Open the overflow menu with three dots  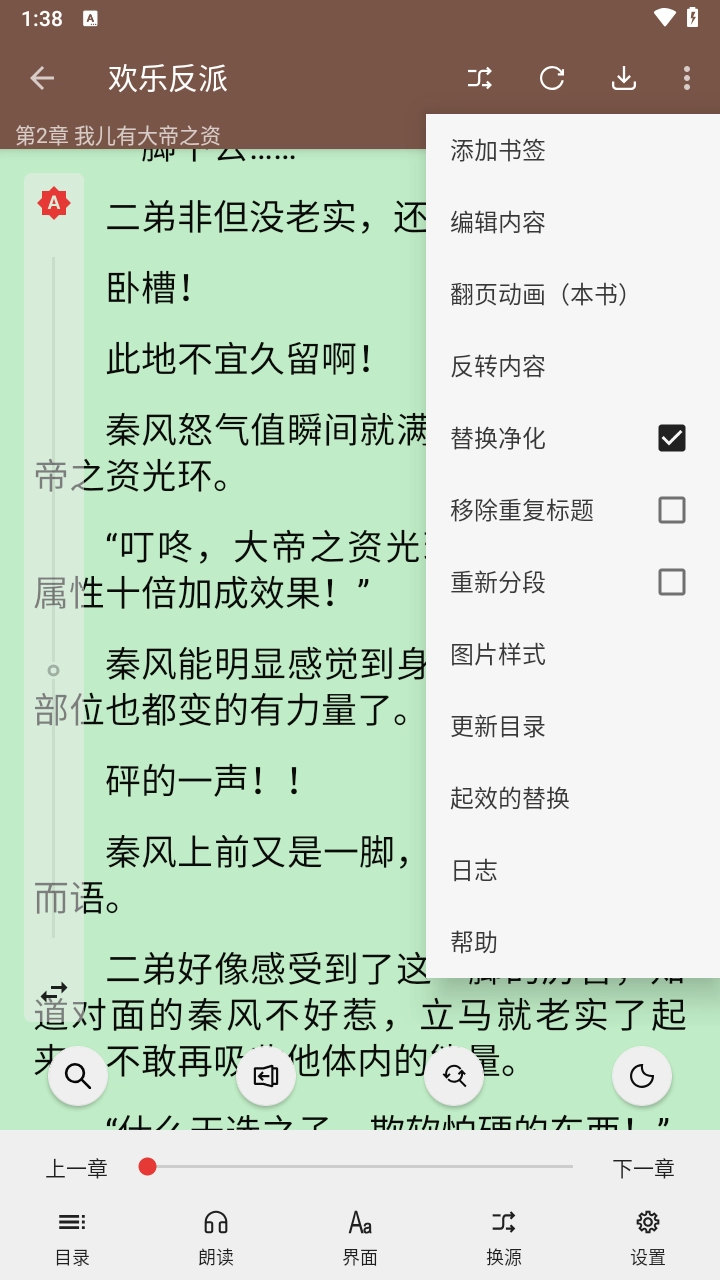tap(686, 77)
